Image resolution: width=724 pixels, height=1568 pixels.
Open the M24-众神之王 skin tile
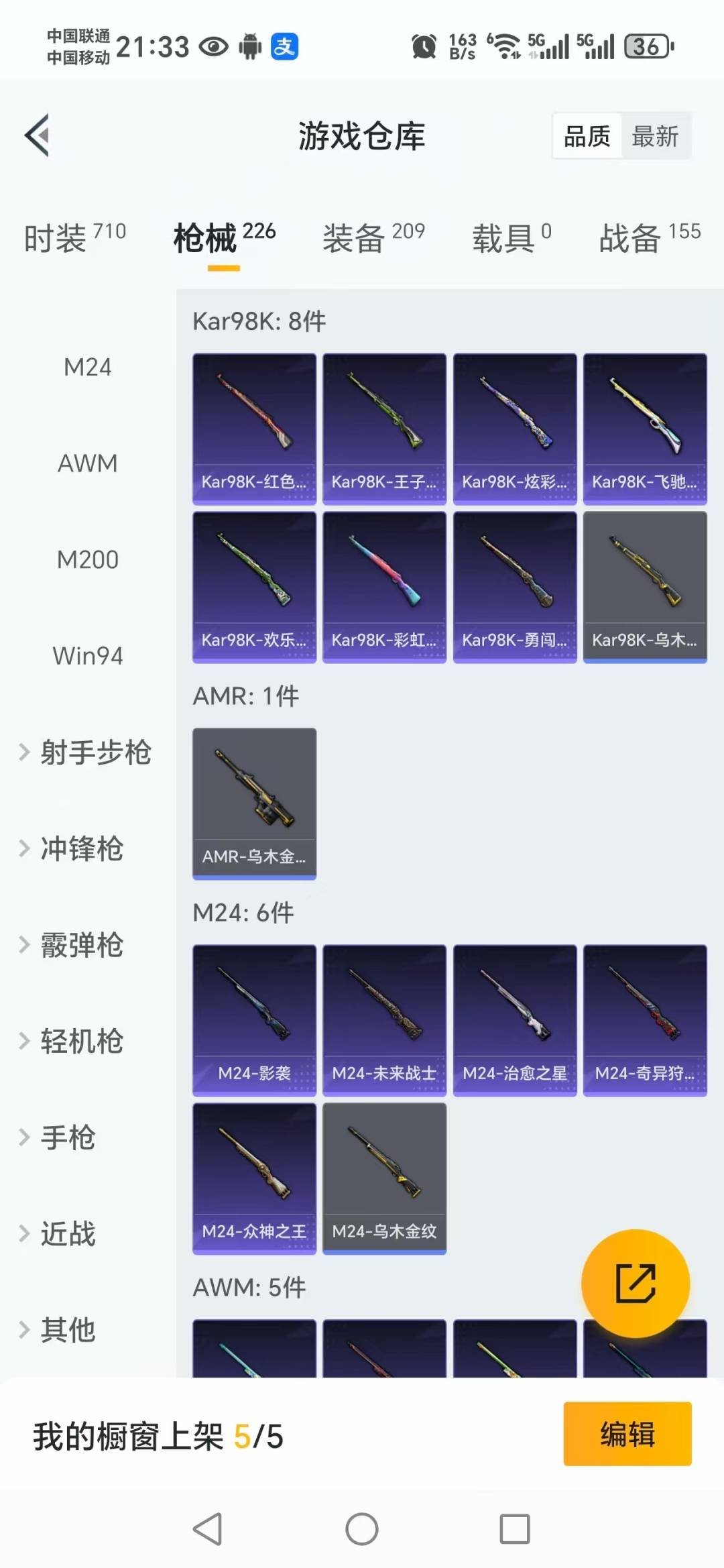tap(254, 1178)
